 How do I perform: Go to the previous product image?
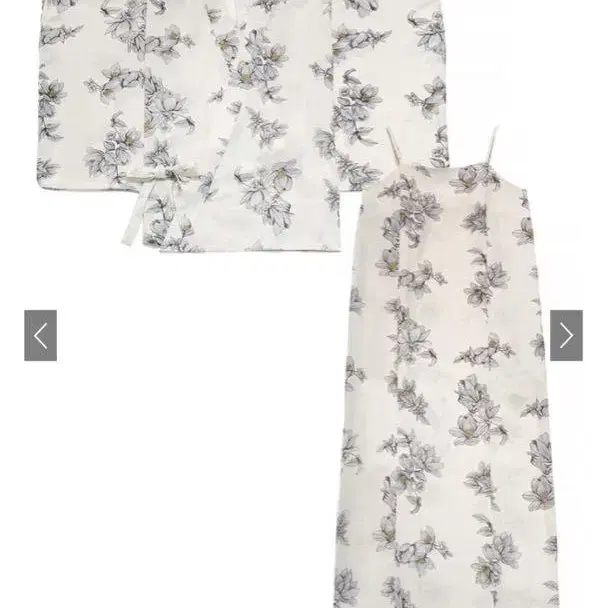click(40, 335)
